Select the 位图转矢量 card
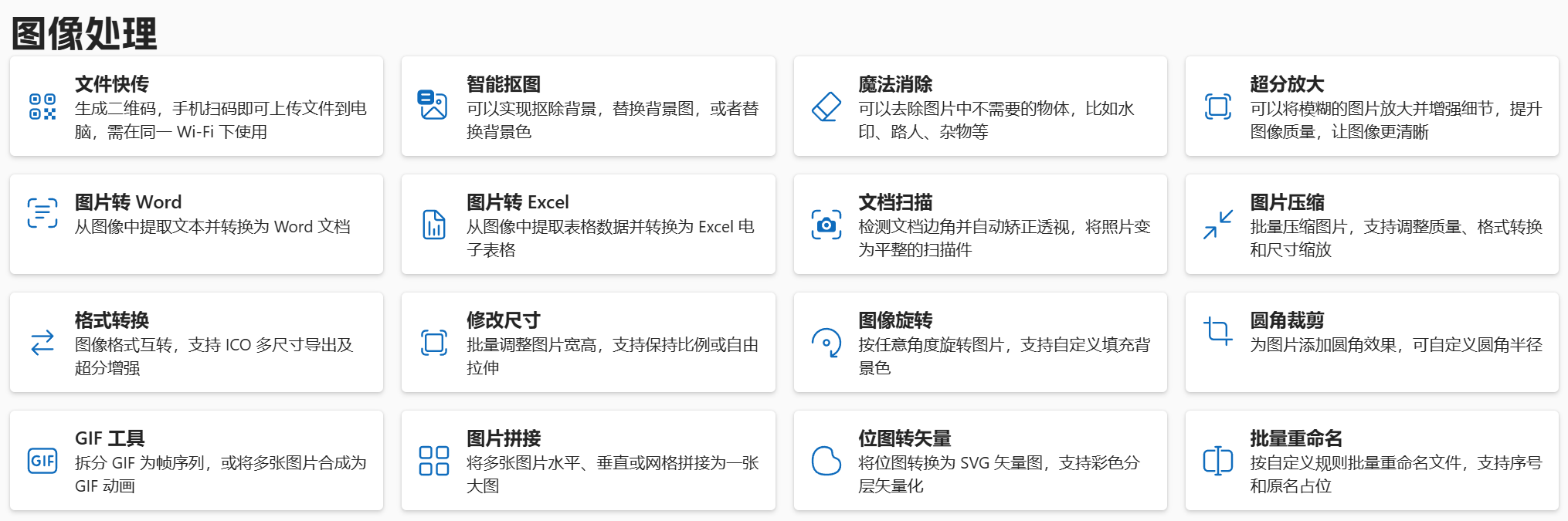The image size is (1568, 521). point(980,461)
